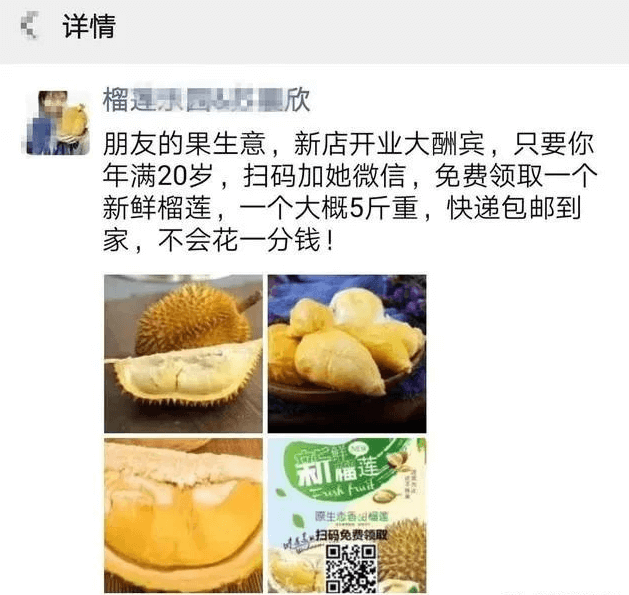Viewport: 629px width, 595px height.
Task: Enlarge the close-up cut durian photo
Action: click(x=183, y=515)
